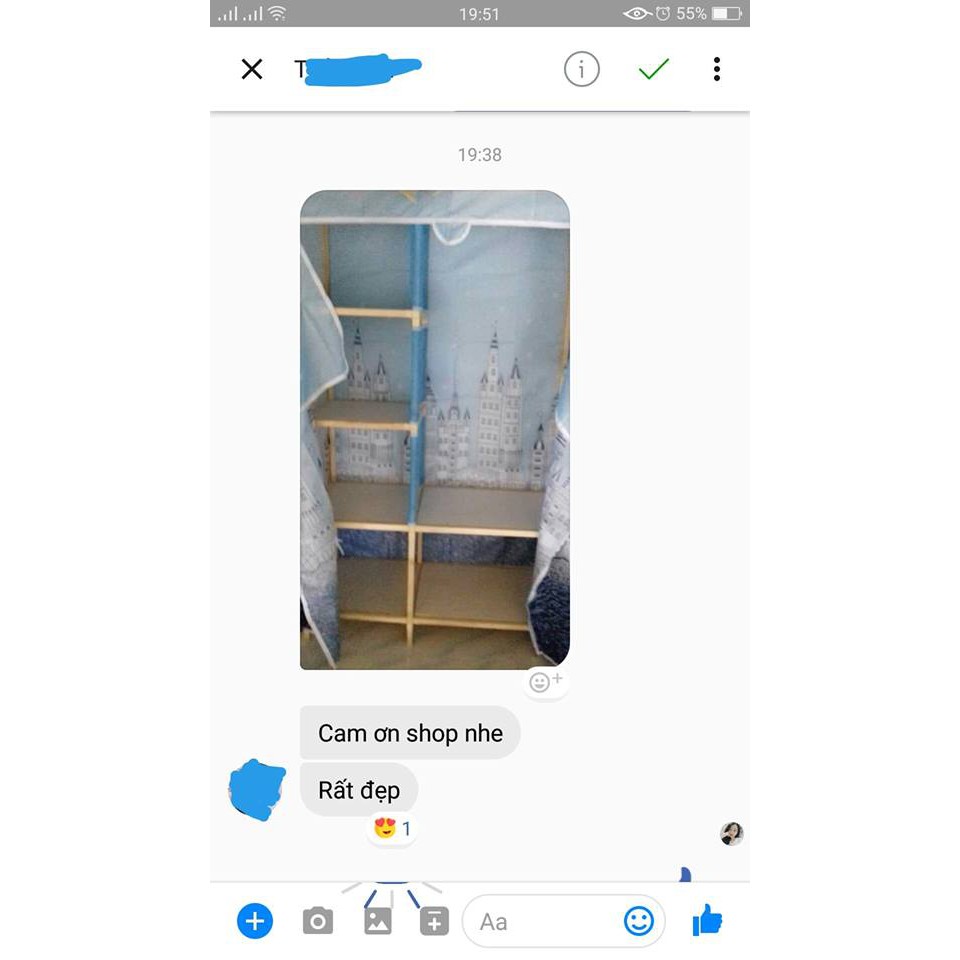960x960 pixels.
Task: Close the conversation with the X button
Action: (x=252, y=69)
